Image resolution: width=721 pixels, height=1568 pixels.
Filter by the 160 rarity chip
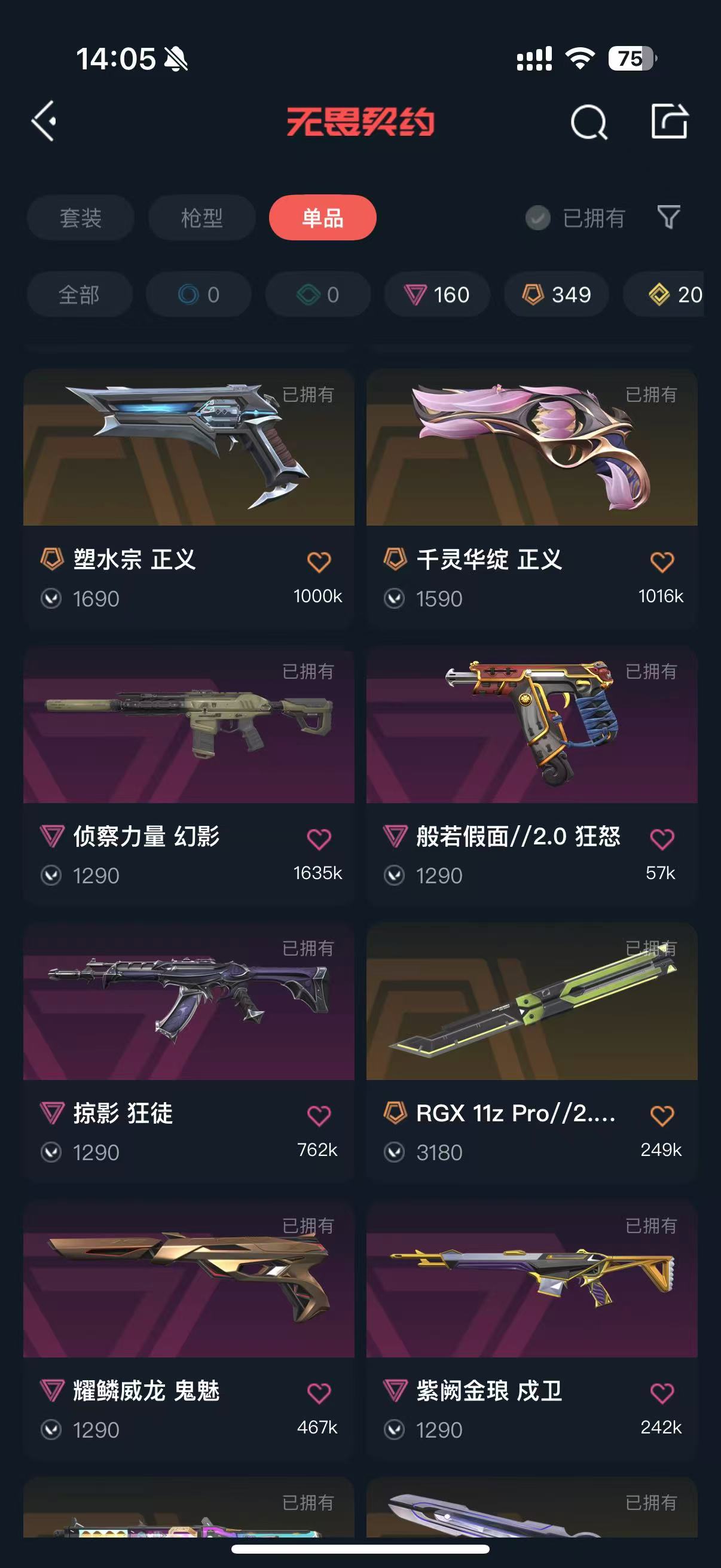[x=437, y=295]
